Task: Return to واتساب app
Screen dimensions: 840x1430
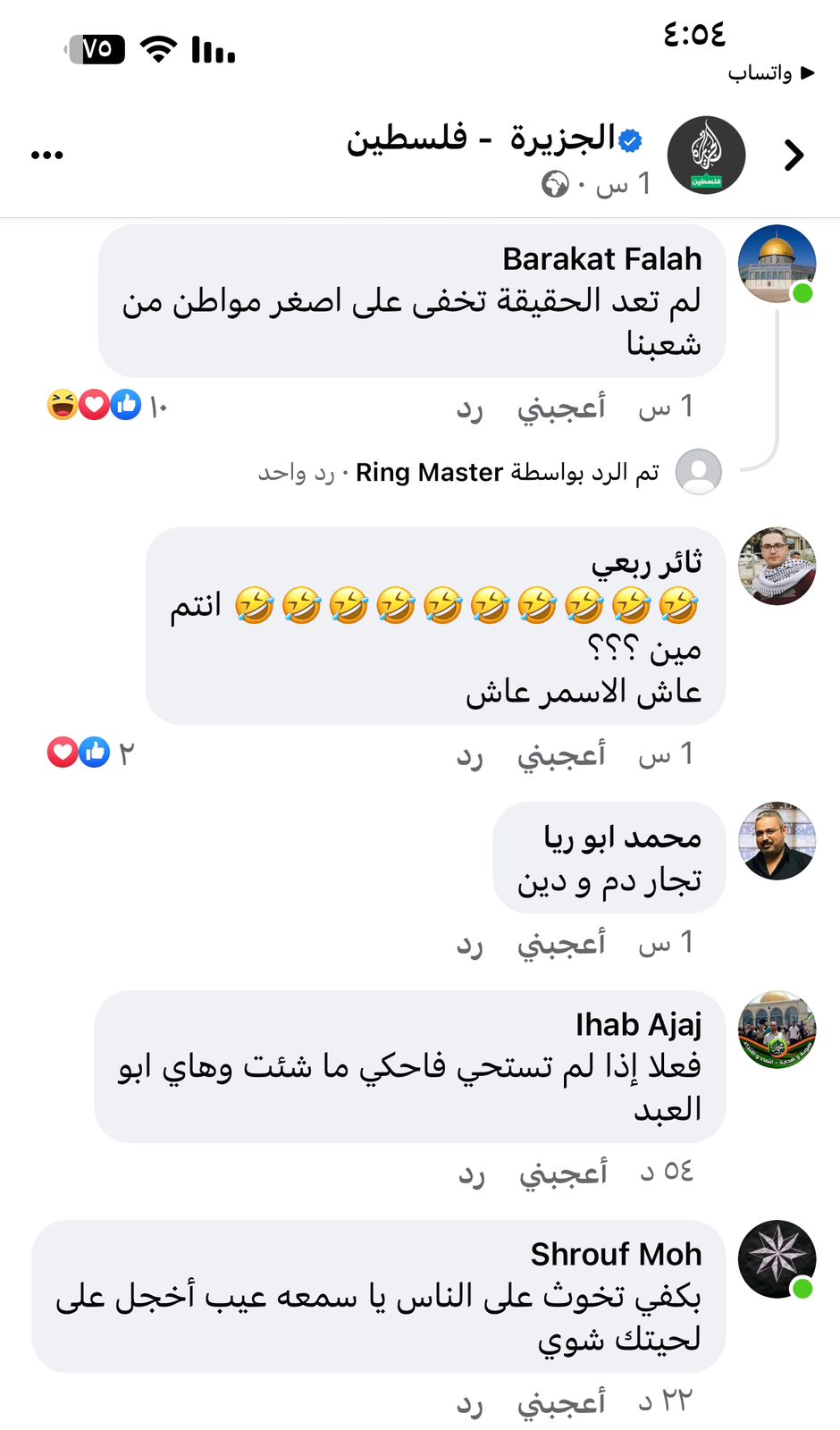Action: (770, 73)
